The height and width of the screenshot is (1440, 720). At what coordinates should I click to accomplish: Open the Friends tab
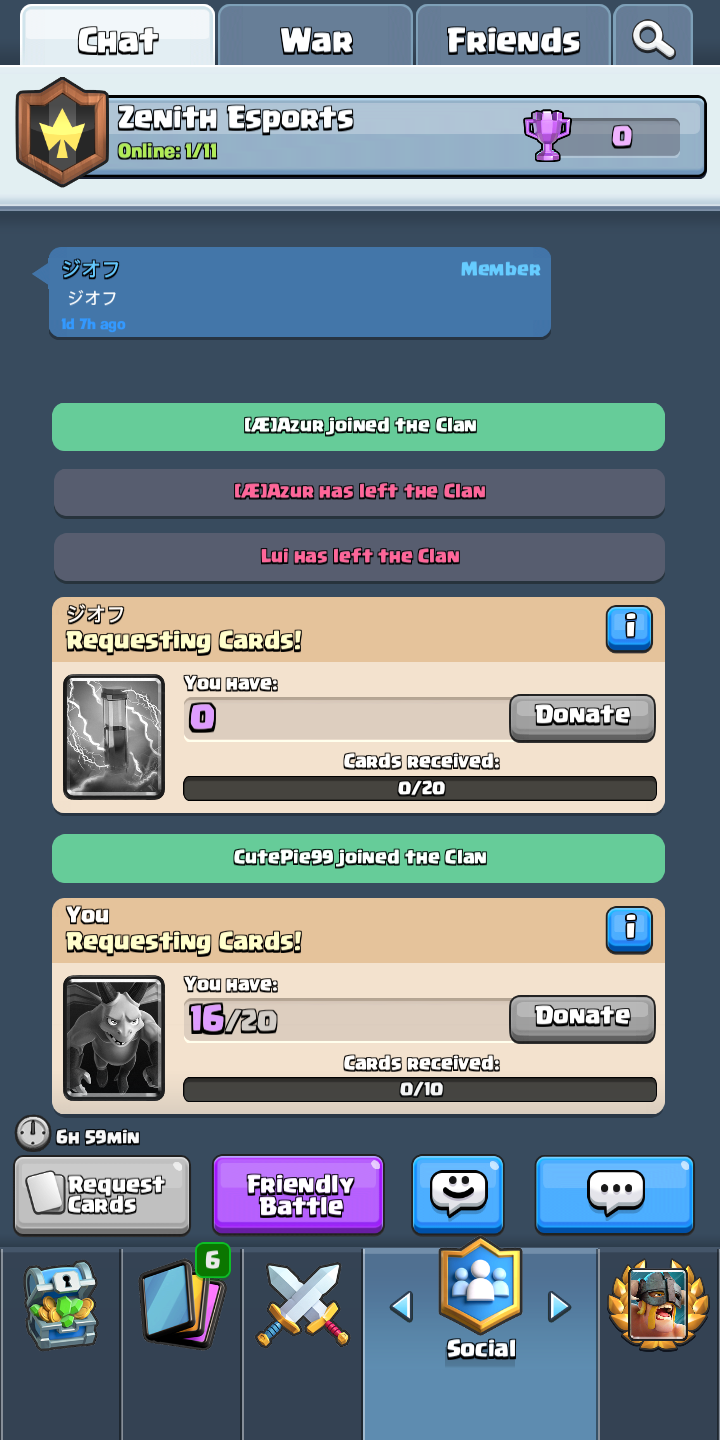pyautogui.click(x=513, y=38)
